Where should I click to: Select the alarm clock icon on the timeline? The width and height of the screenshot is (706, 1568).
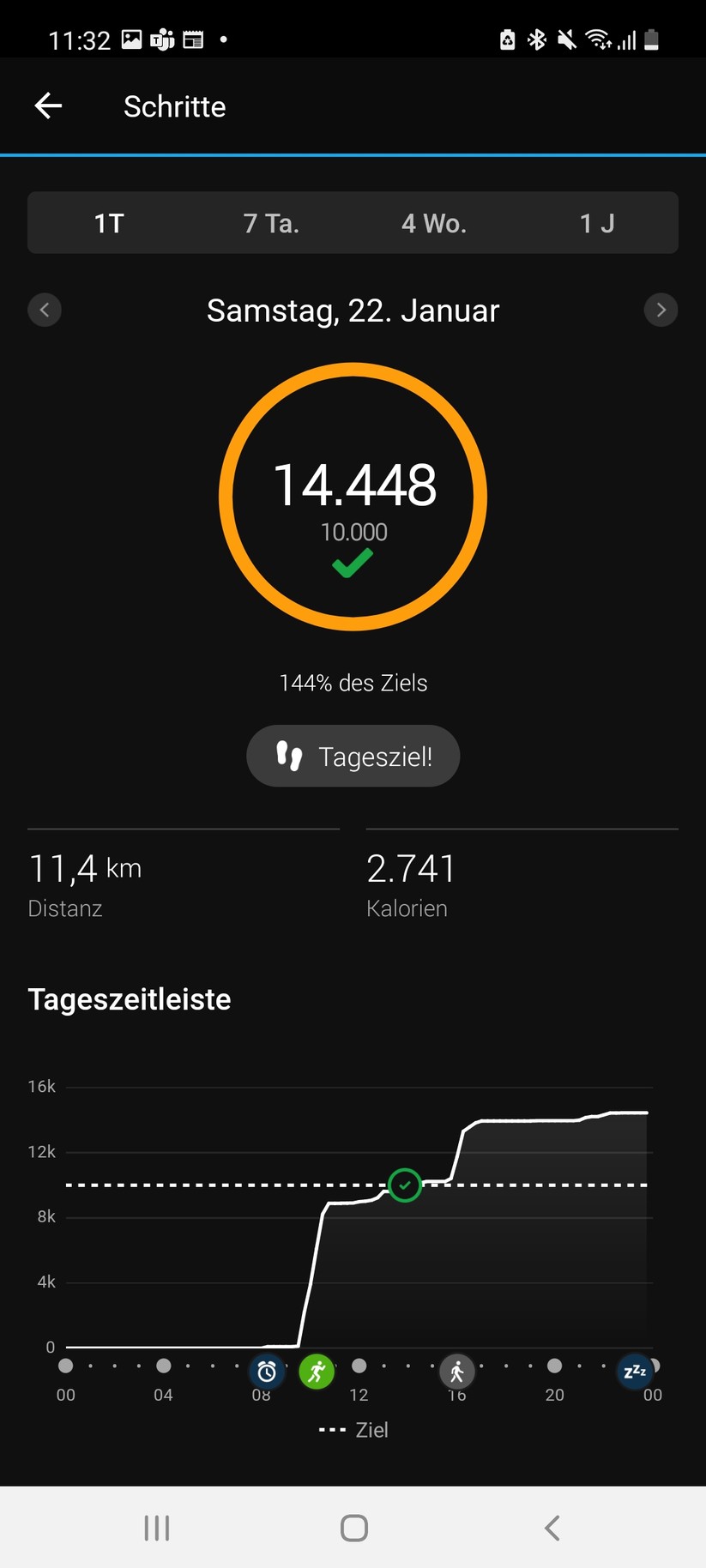pyautogui.click(x=266, y=1371)
